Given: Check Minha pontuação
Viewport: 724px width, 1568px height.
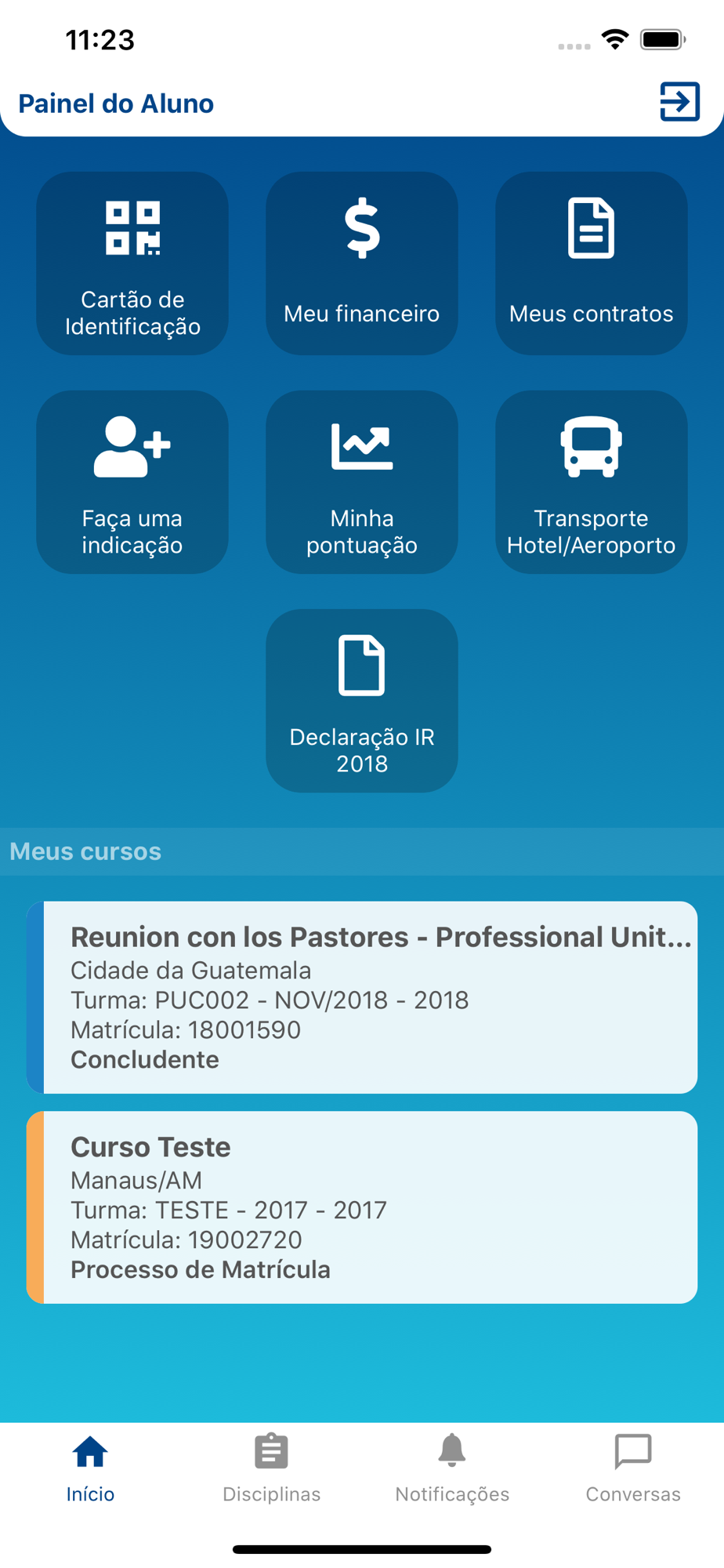Looking at the screenshot, I should pyautogui.click(x=362, y=482).
